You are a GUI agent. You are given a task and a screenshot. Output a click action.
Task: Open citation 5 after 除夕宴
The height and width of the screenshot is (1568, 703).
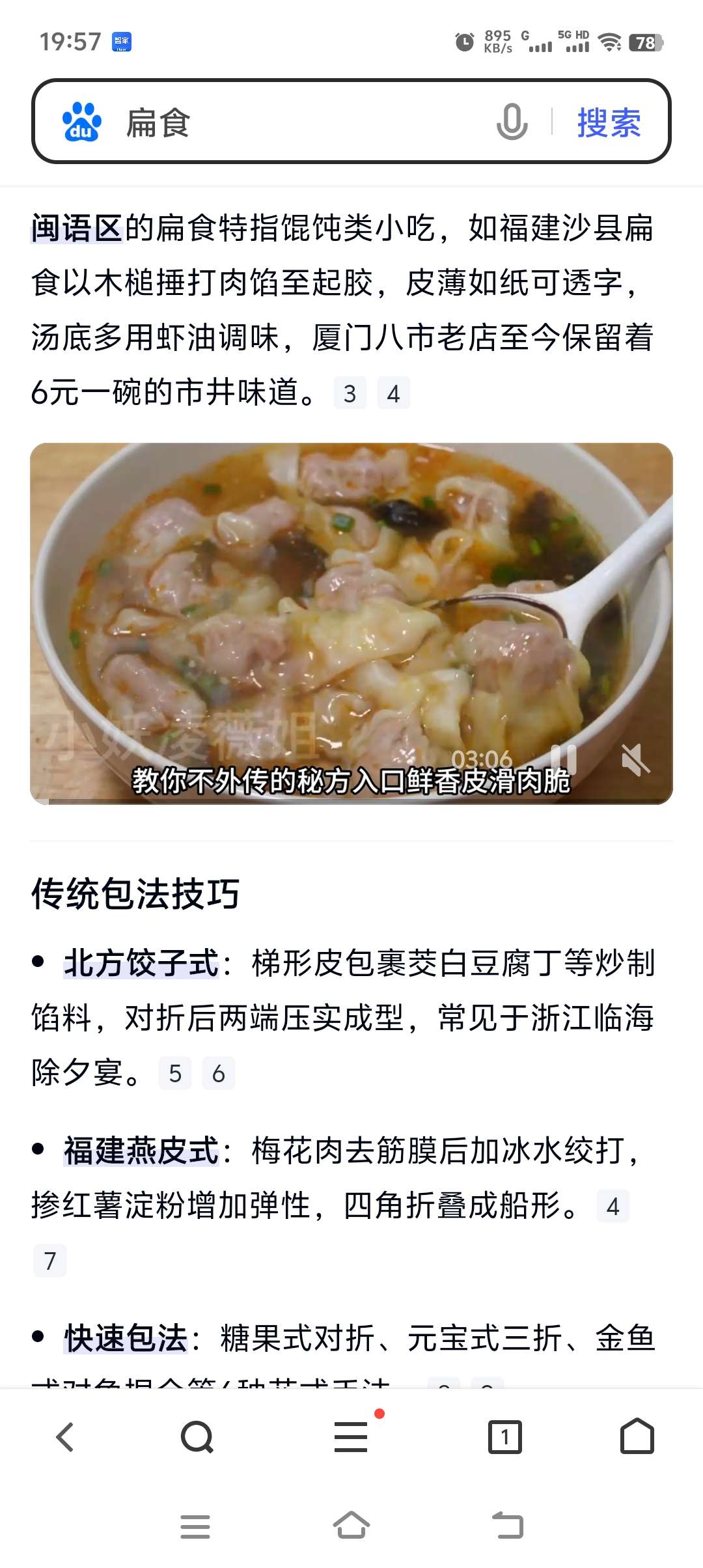tap(175, 1074)
